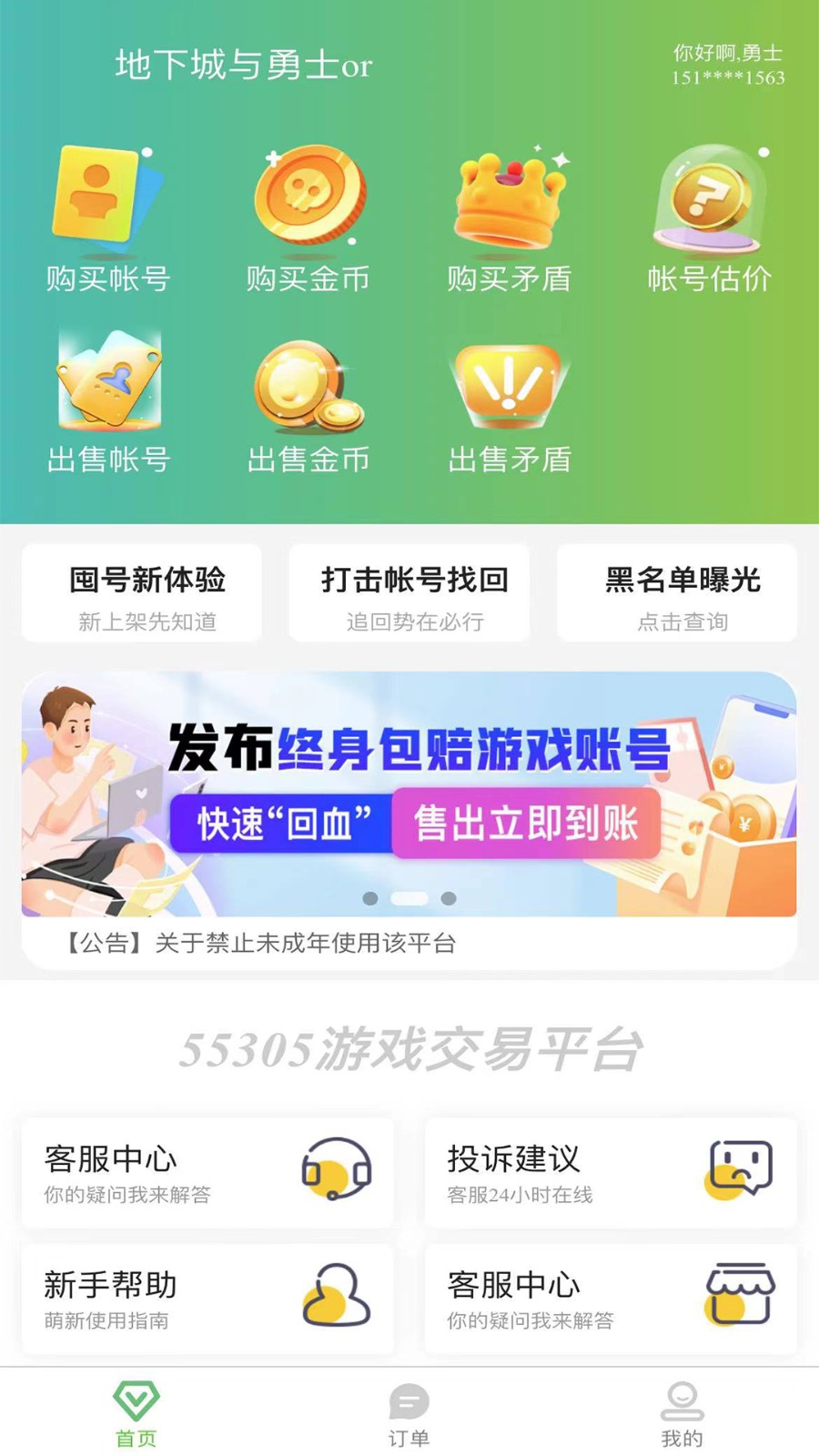Tap the 购买矛盾 crown icon

tap(510, 202)
